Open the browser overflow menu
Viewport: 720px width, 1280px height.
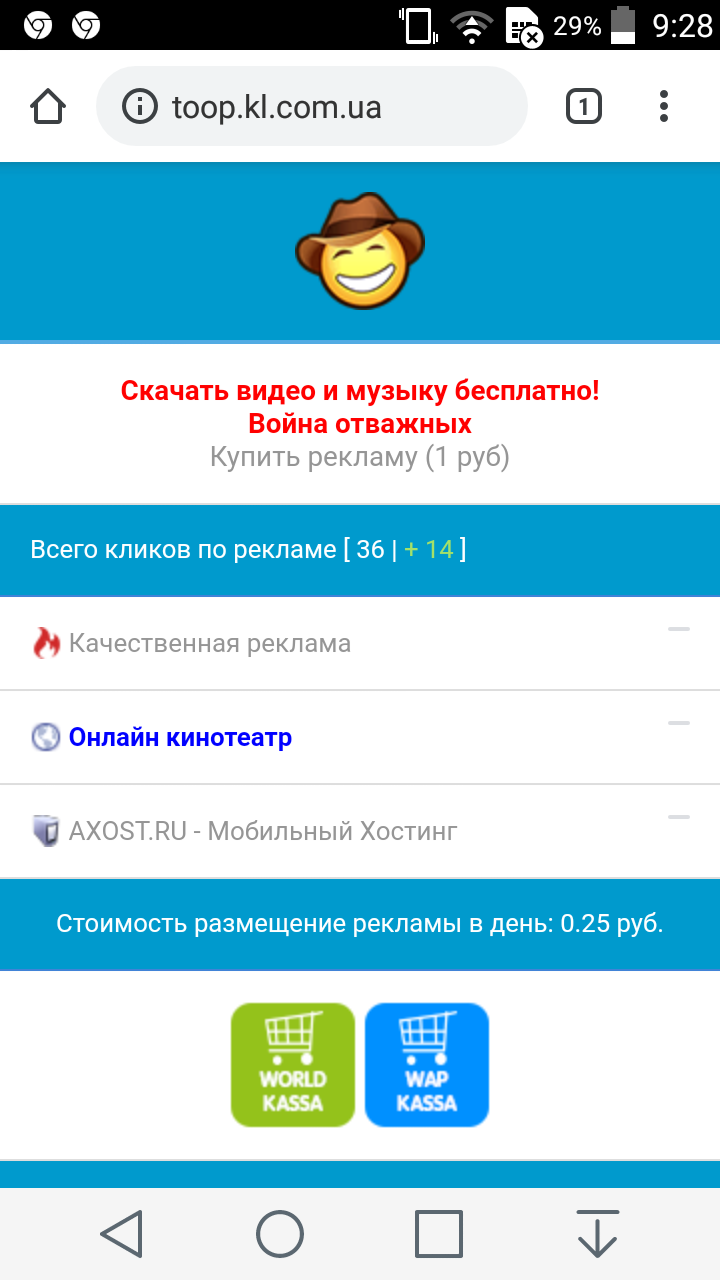[x=664, y=106]
